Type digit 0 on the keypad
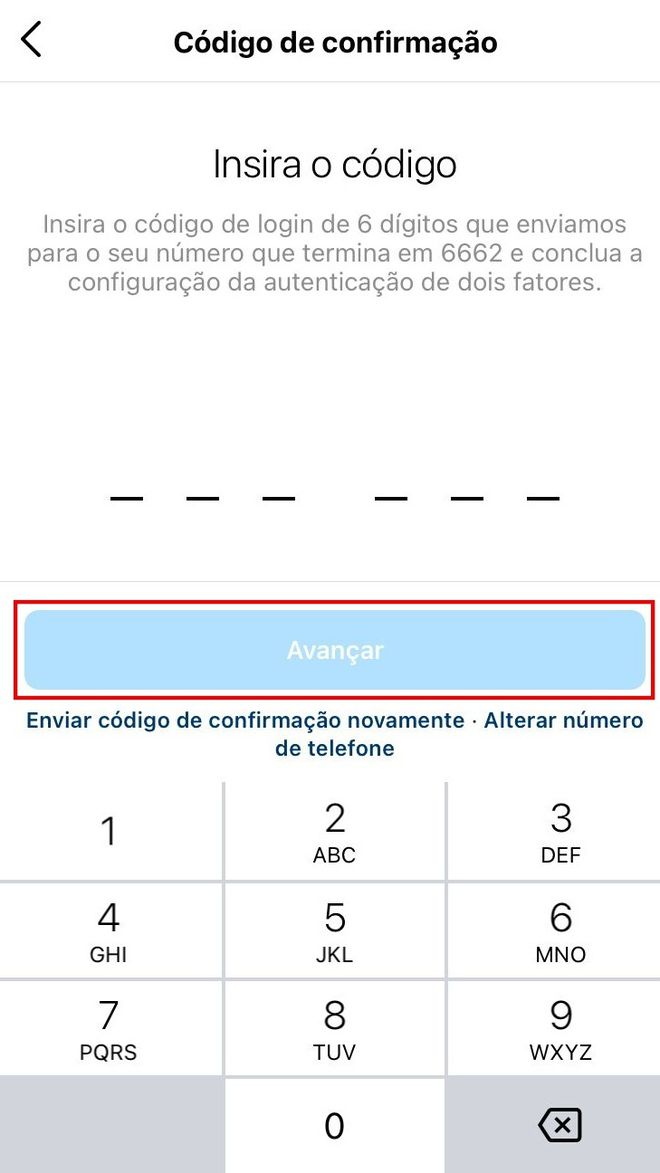 (x=334, y=1125)
